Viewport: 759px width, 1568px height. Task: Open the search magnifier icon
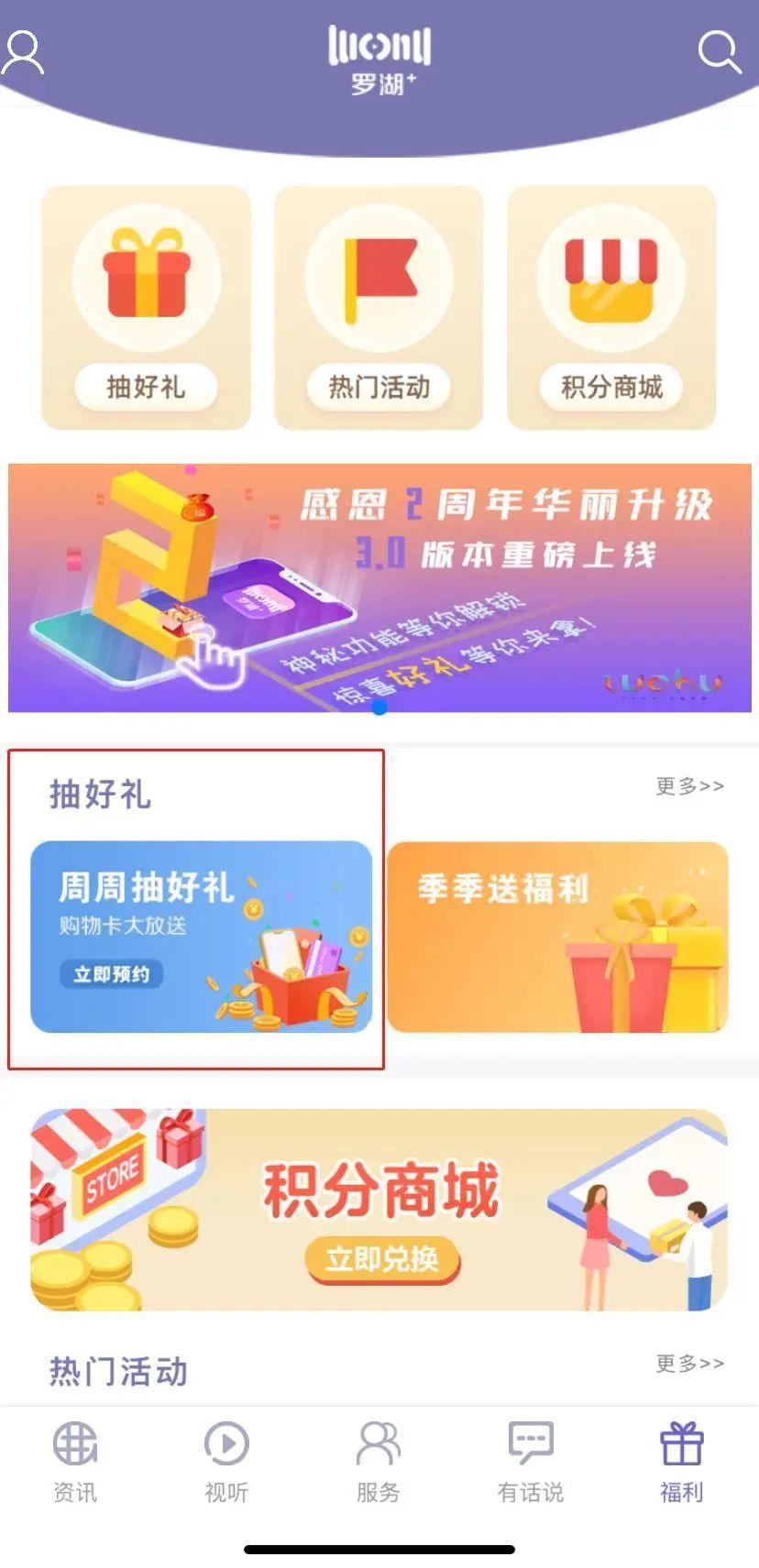[719, 52]
